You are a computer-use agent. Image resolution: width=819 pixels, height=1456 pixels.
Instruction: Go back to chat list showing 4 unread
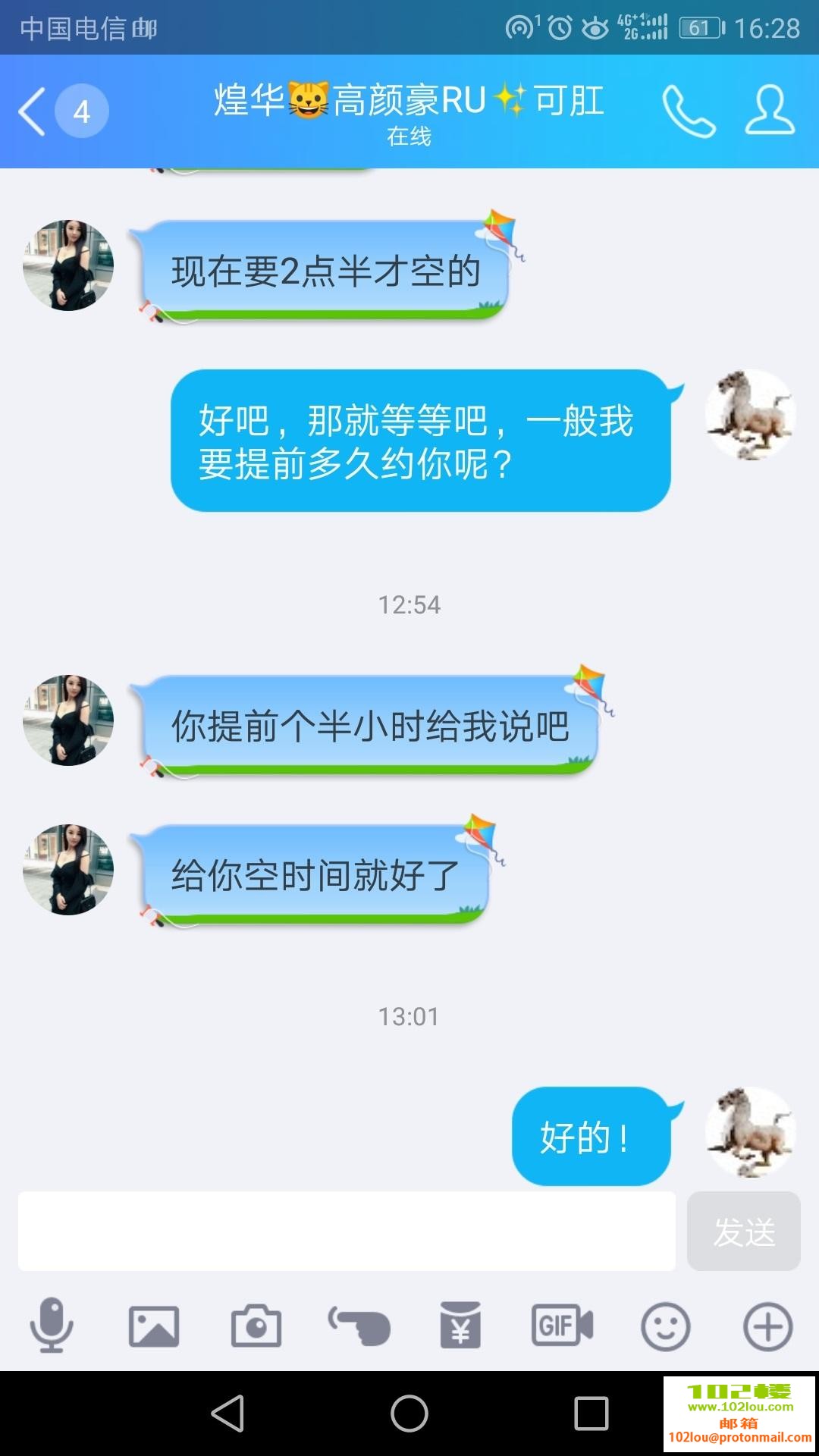click(57, 112)
